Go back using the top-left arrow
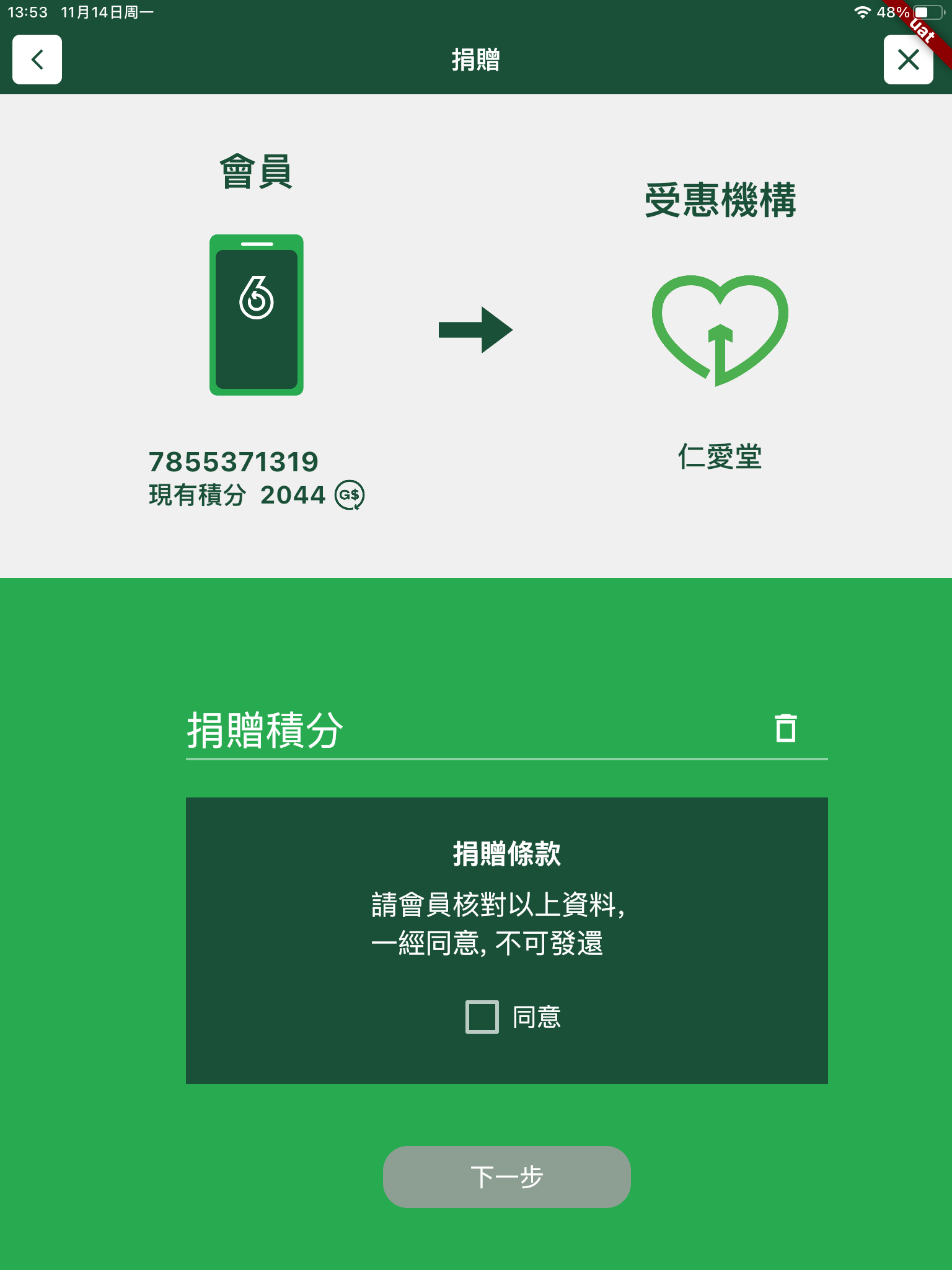 click(37, 60)
